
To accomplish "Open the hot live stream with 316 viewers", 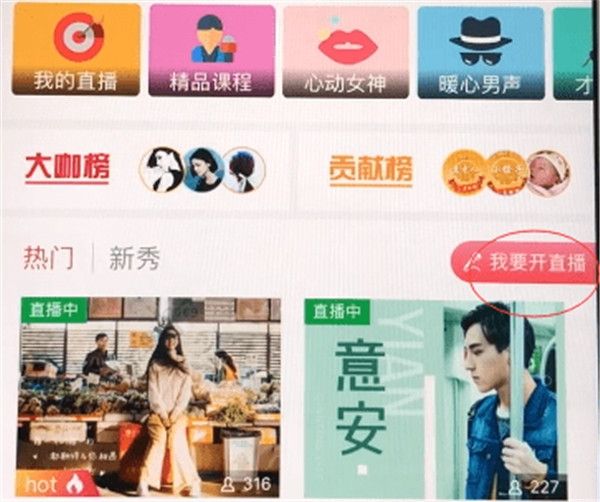I will click(x=150, y=397).
